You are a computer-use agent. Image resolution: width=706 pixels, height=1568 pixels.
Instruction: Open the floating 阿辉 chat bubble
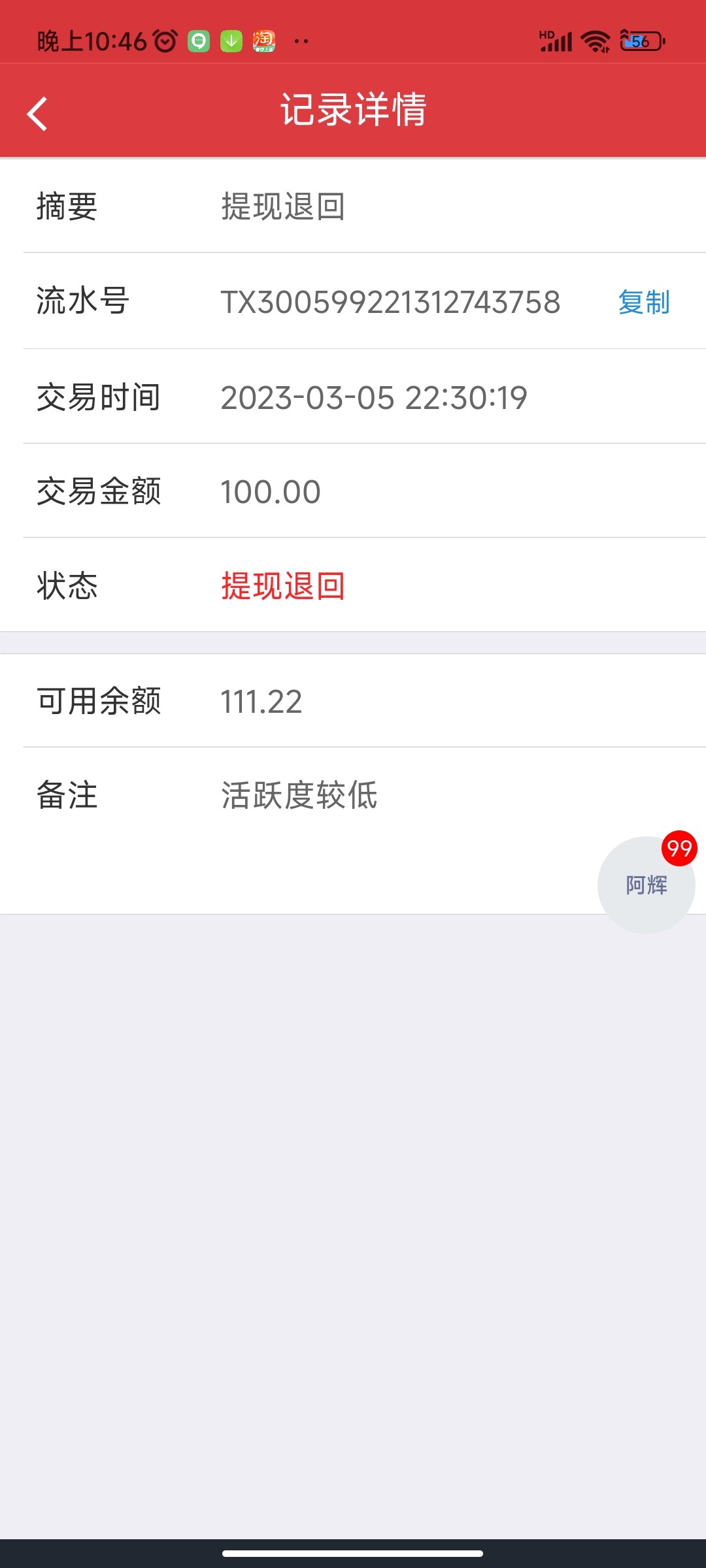coord(646,885)
